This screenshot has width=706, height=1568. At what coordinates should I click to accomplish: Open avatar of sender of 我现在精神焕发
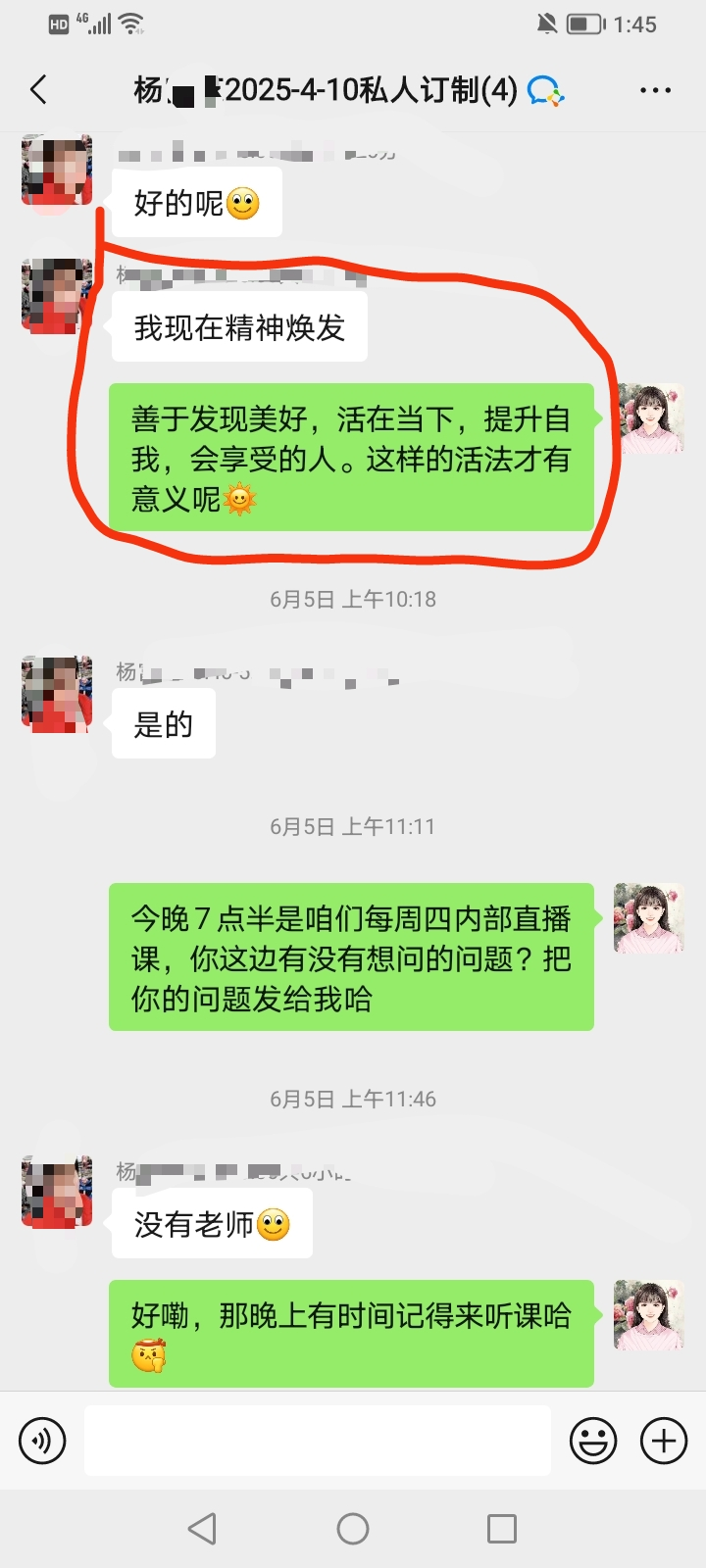57,295
